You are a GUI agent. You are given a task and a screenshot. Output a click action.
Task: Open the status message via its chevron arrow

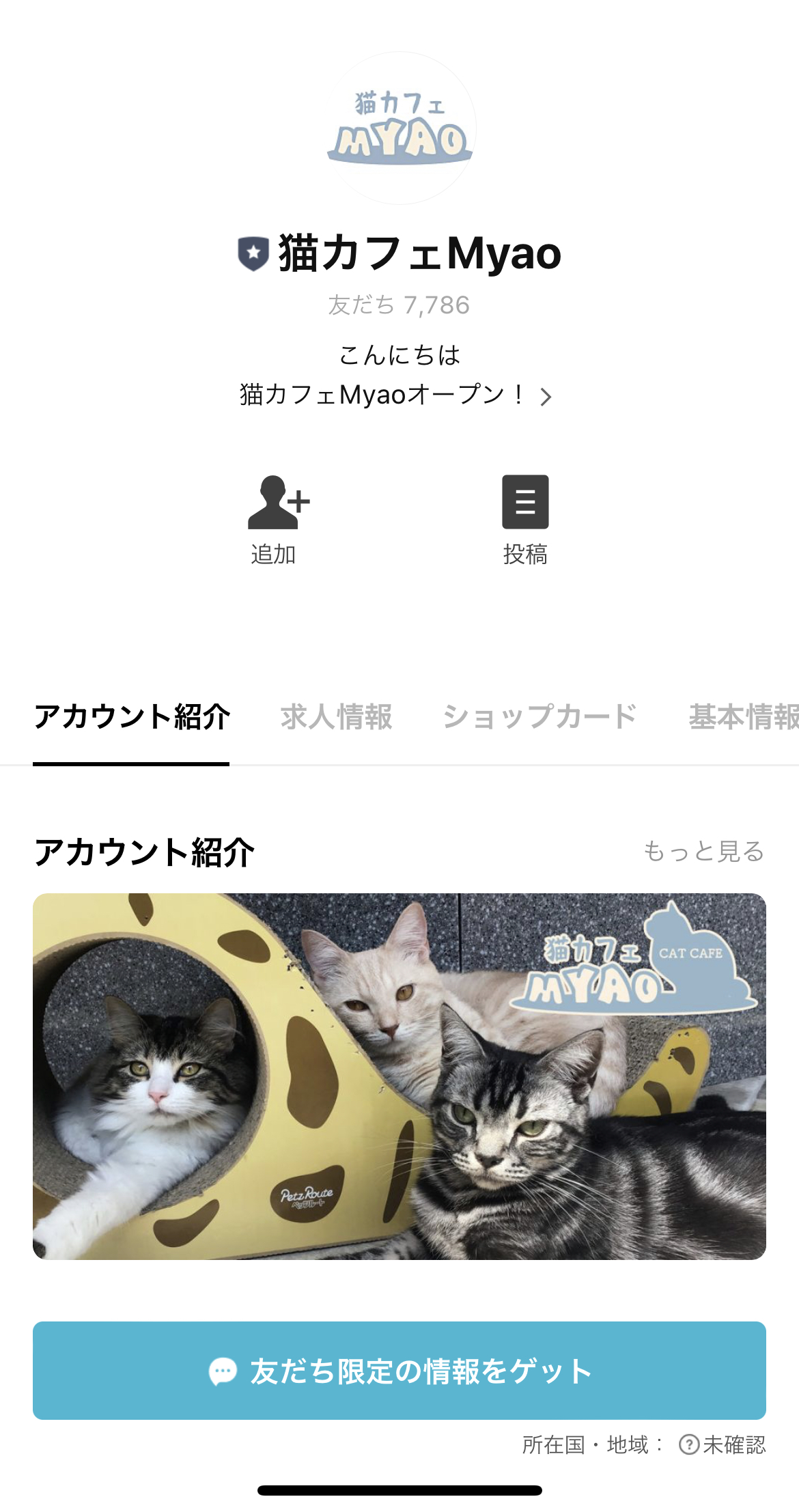[548, 396]
